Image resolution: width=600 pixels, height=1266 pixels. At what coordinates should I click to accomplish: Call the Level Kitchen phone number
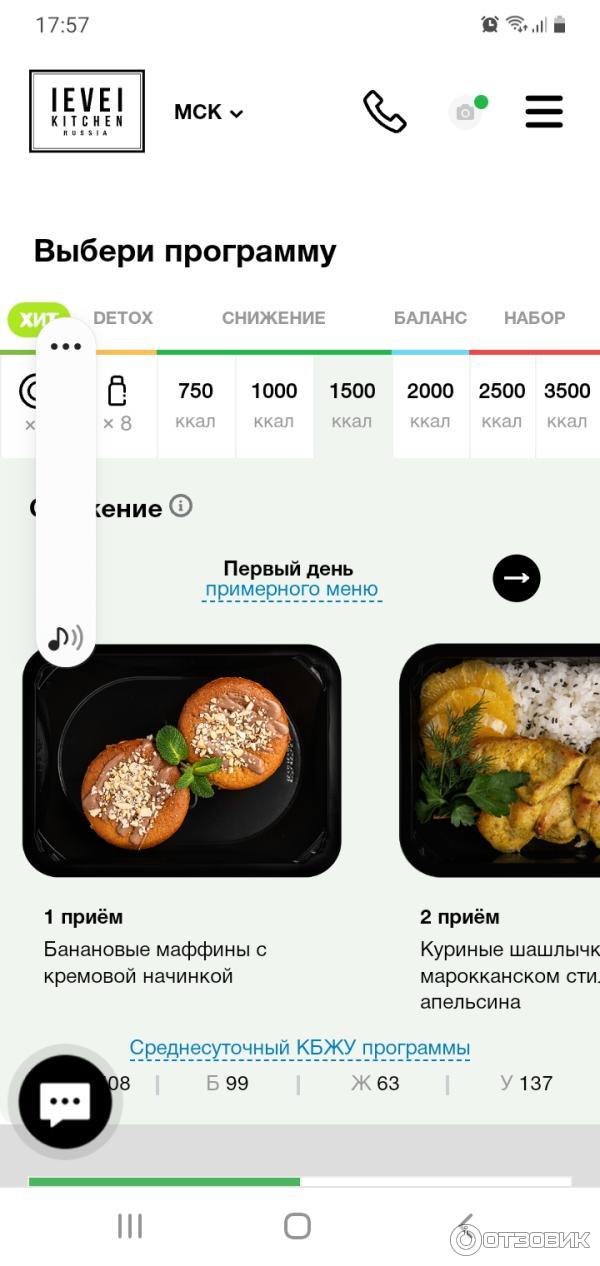click(384, 111)
